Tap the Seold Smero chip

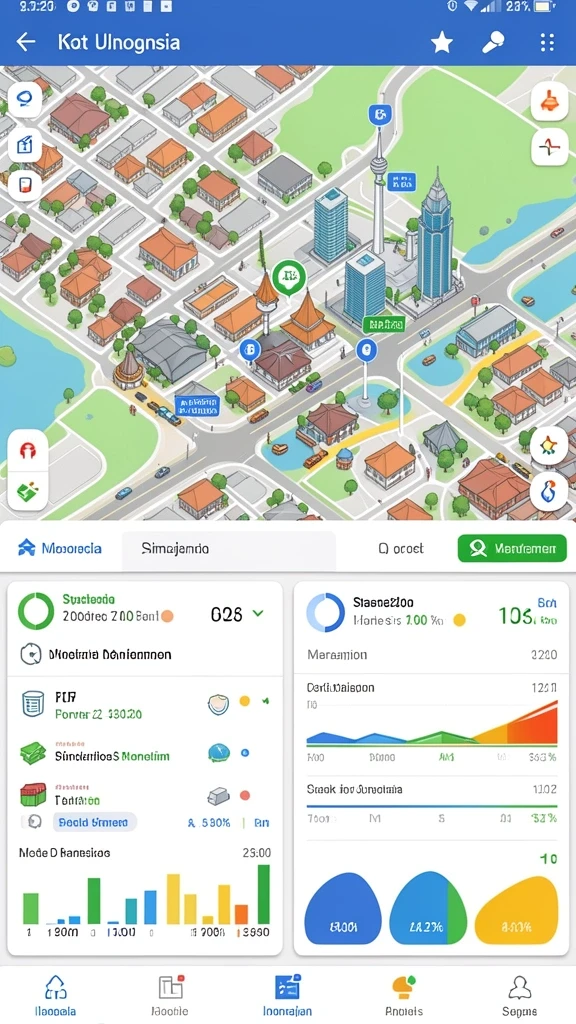93,822
